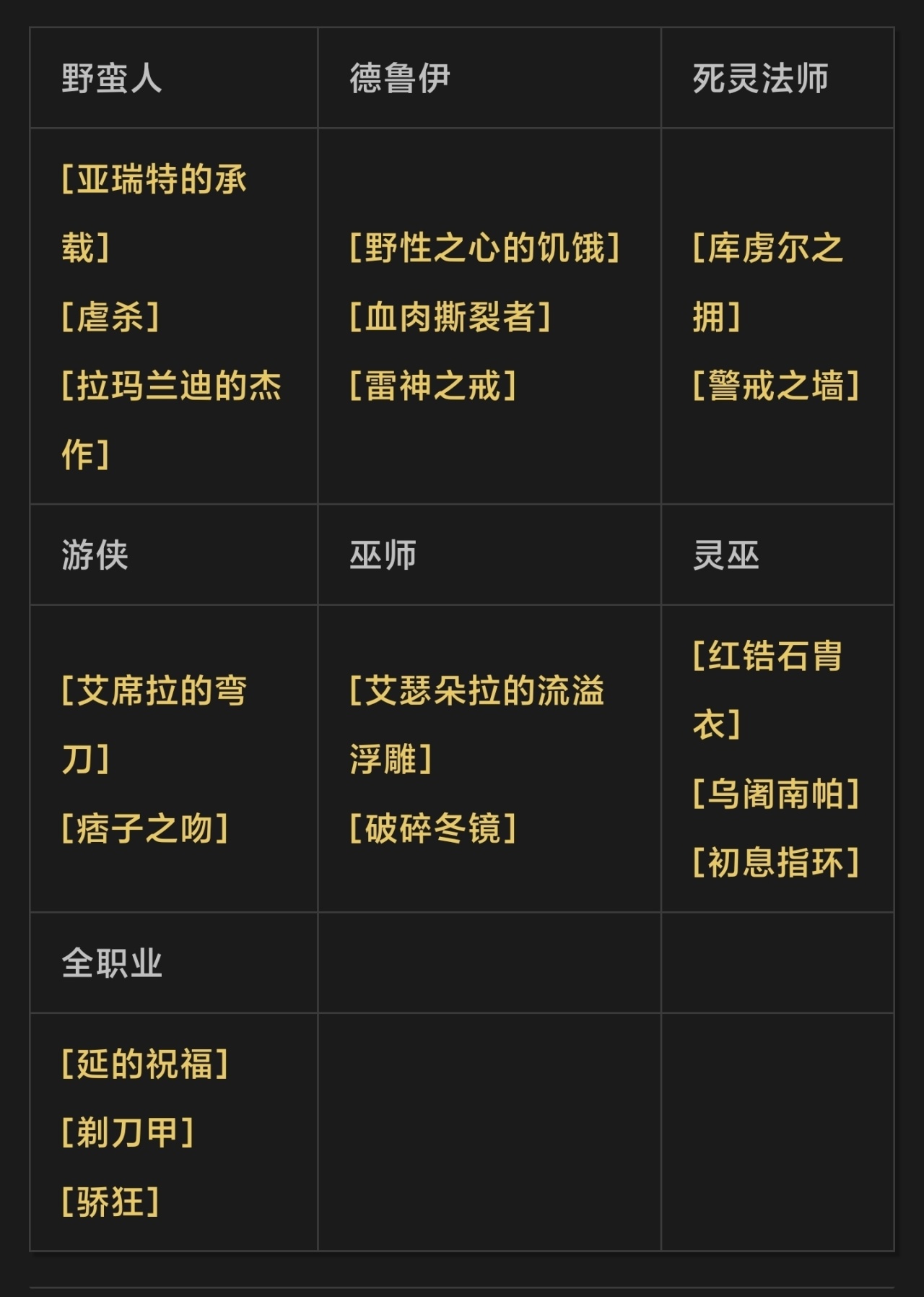Open the [延的祝福] link

click(x=145, y=1064)
